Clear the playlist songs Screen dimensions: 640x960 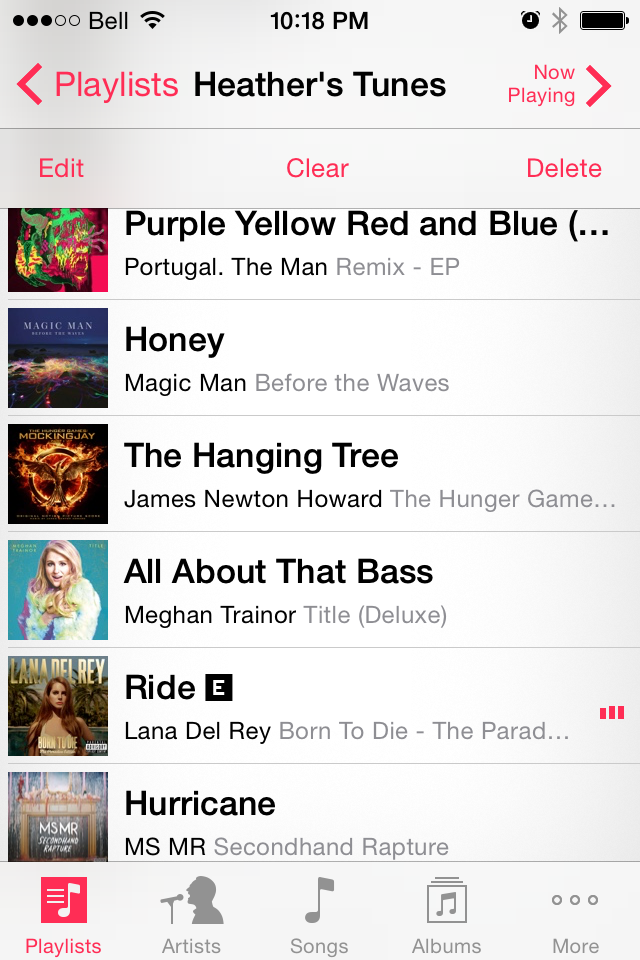(x=317, y=168)
